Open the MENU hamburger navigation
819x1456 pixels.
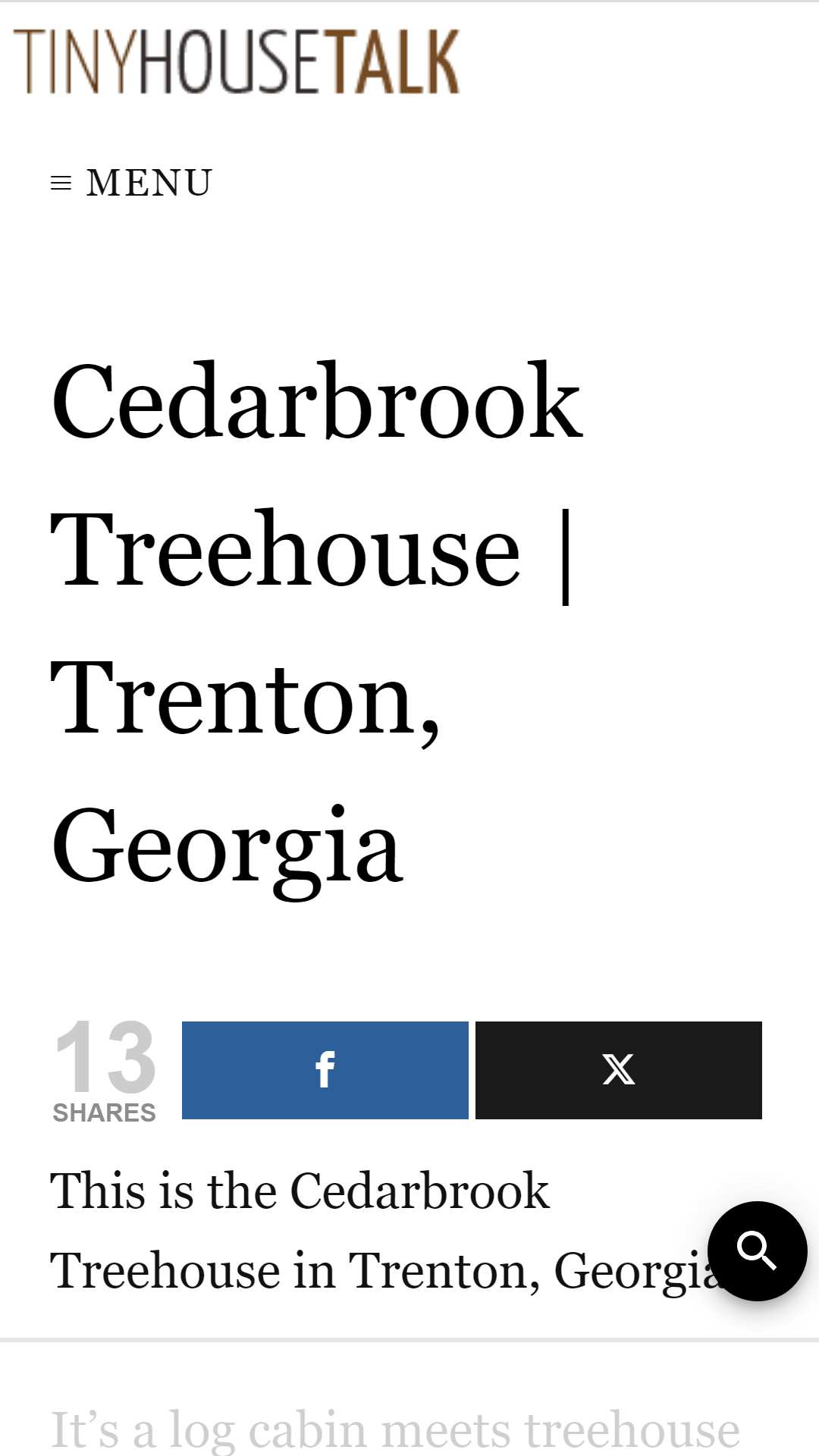tap(131, 183)
